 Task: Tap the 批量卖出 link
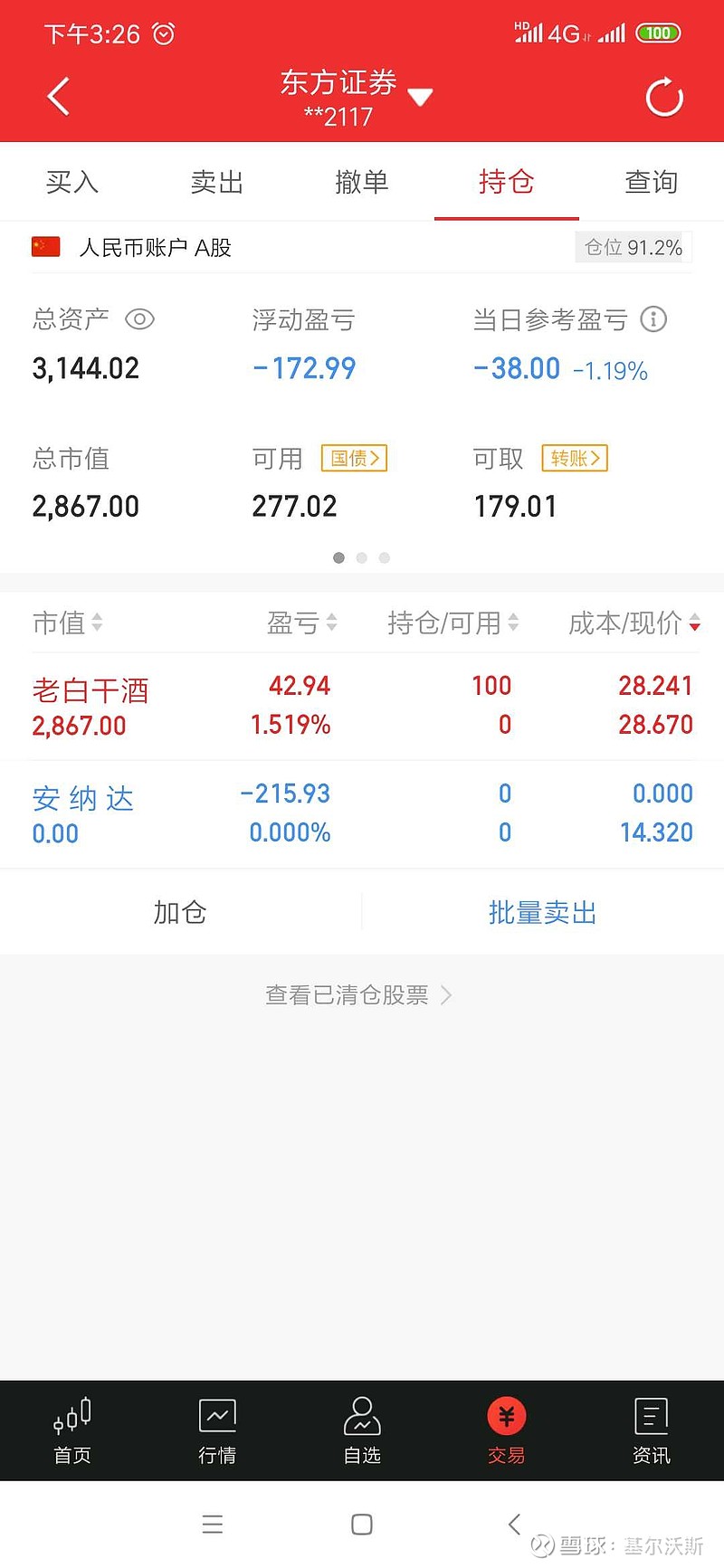coord(541,913)
